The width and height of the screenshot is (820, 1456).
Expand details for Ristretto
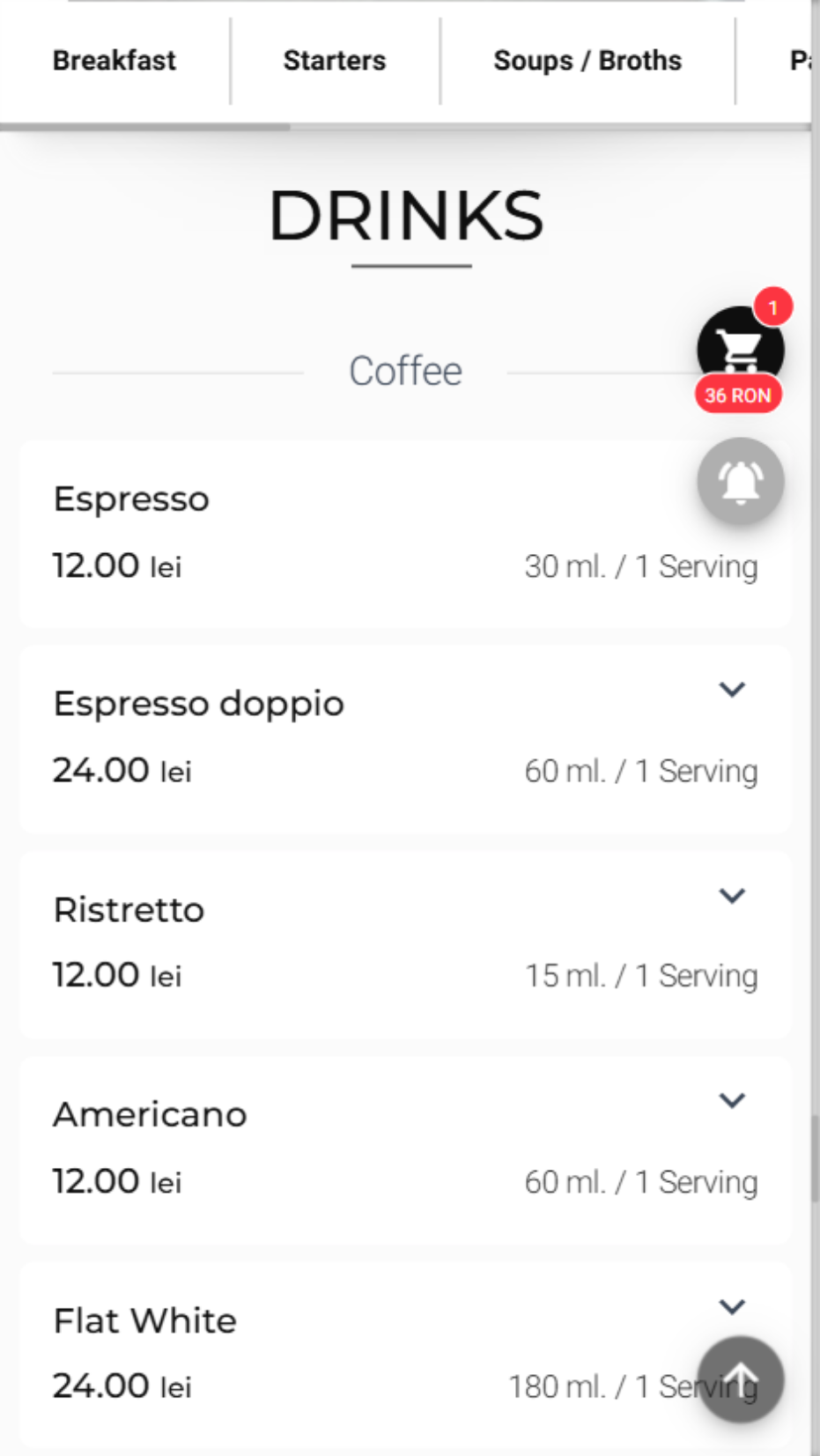tap(732, 897)
